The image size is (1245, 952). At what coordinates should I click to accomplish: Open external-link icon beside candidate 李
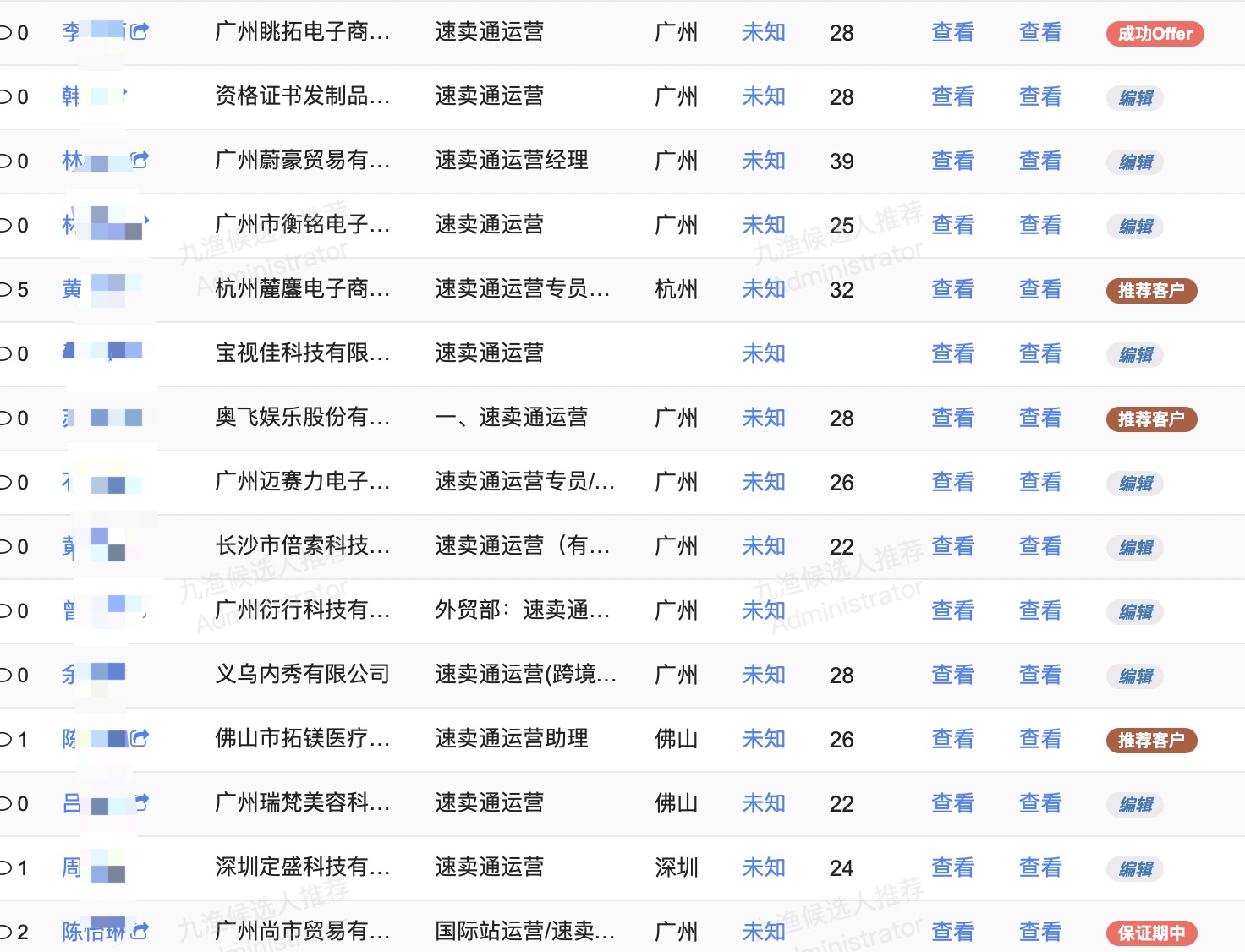140,32
